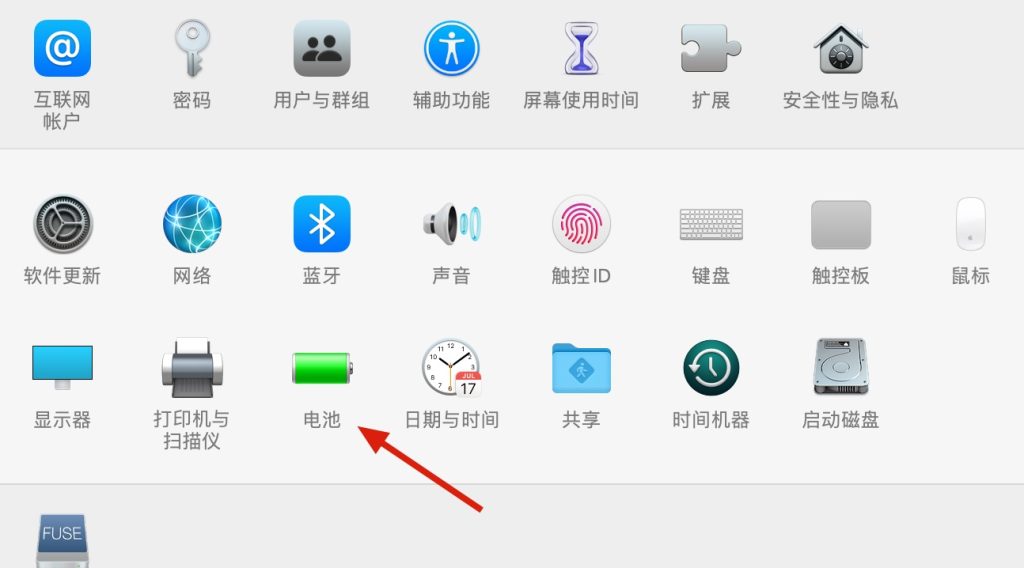This screenshot has width=1024, height=568.
Task: Open 网络 settings
Action: pos(191,224)
